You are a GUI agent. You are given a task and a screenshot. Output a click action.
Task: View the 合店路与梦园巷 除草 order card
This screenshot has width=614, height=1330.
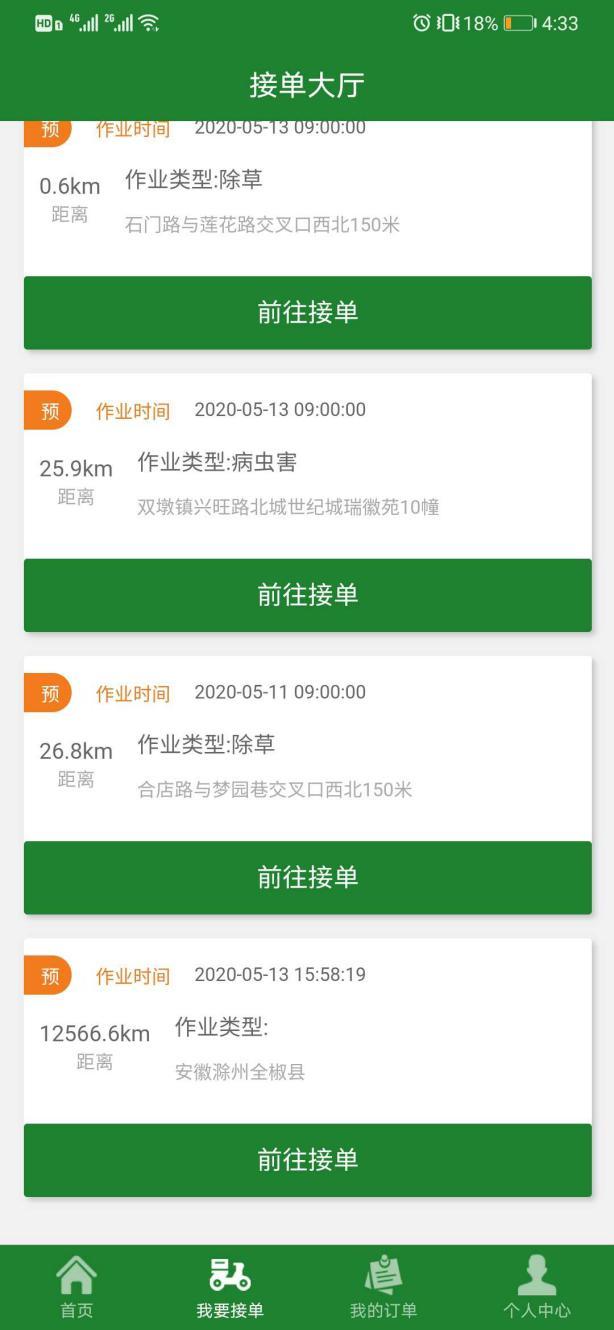pyautogui.click(x=307, y=752)
